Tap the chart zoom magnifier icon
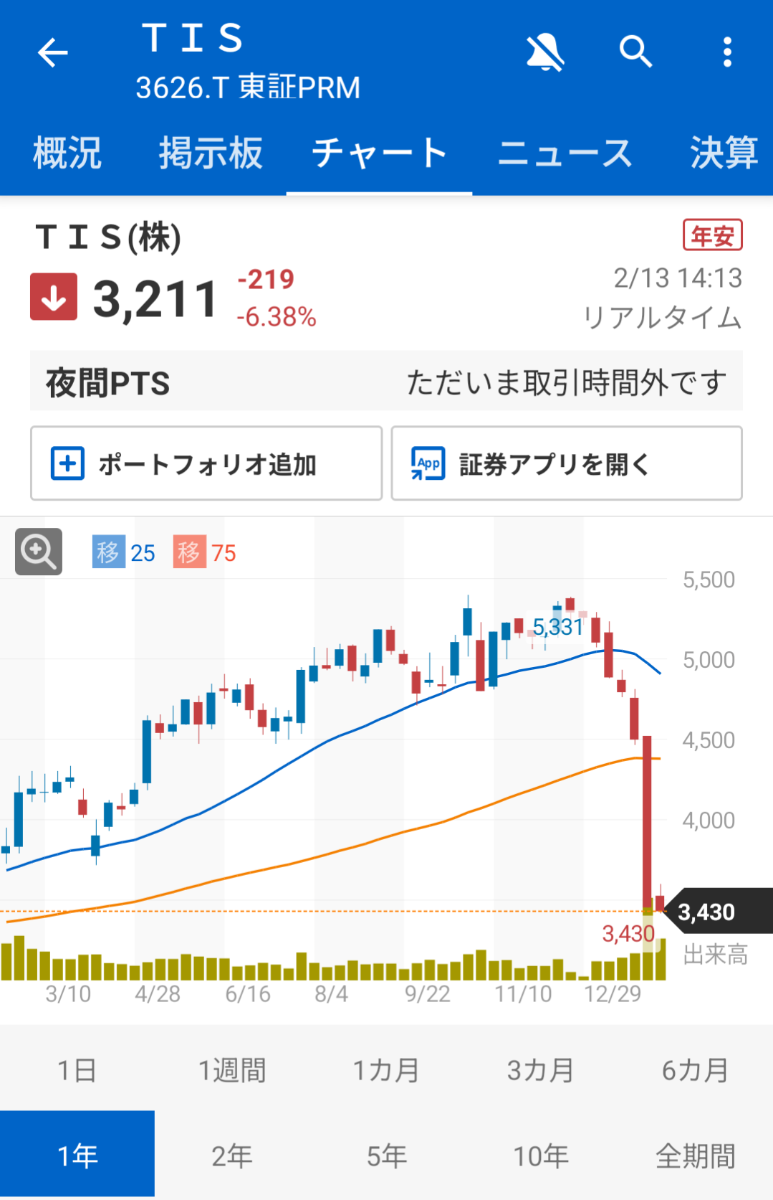The width and height of the screenshot is (773, 1200). (x=37, y=551)
